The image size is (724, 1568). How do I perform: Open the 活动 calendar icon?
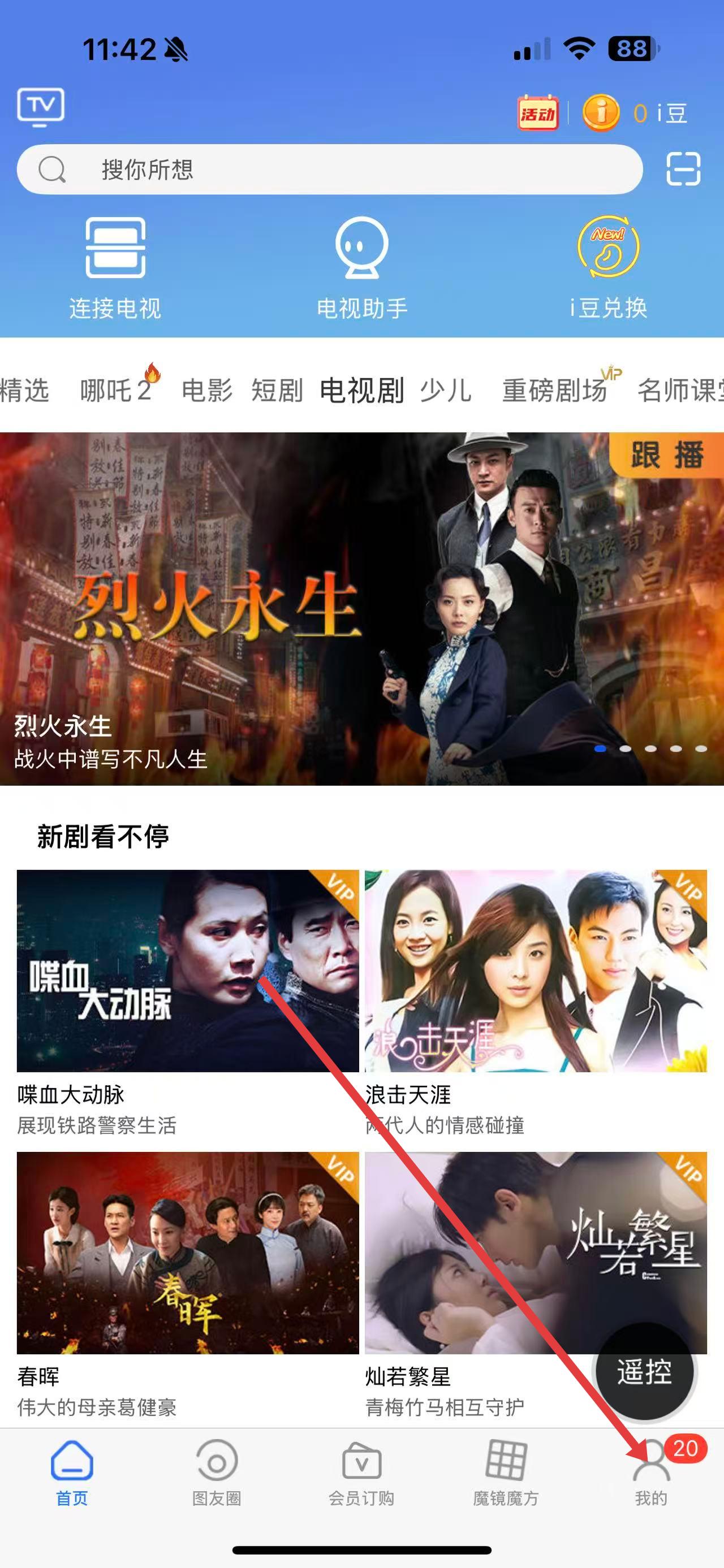537,112
